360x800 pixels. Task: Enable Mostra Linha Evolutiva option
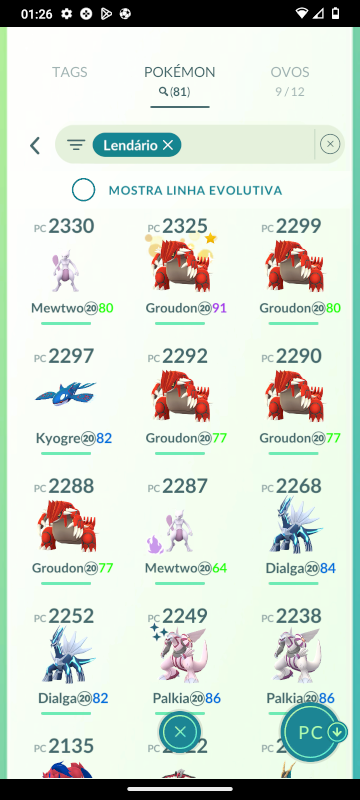coord(83,190)
